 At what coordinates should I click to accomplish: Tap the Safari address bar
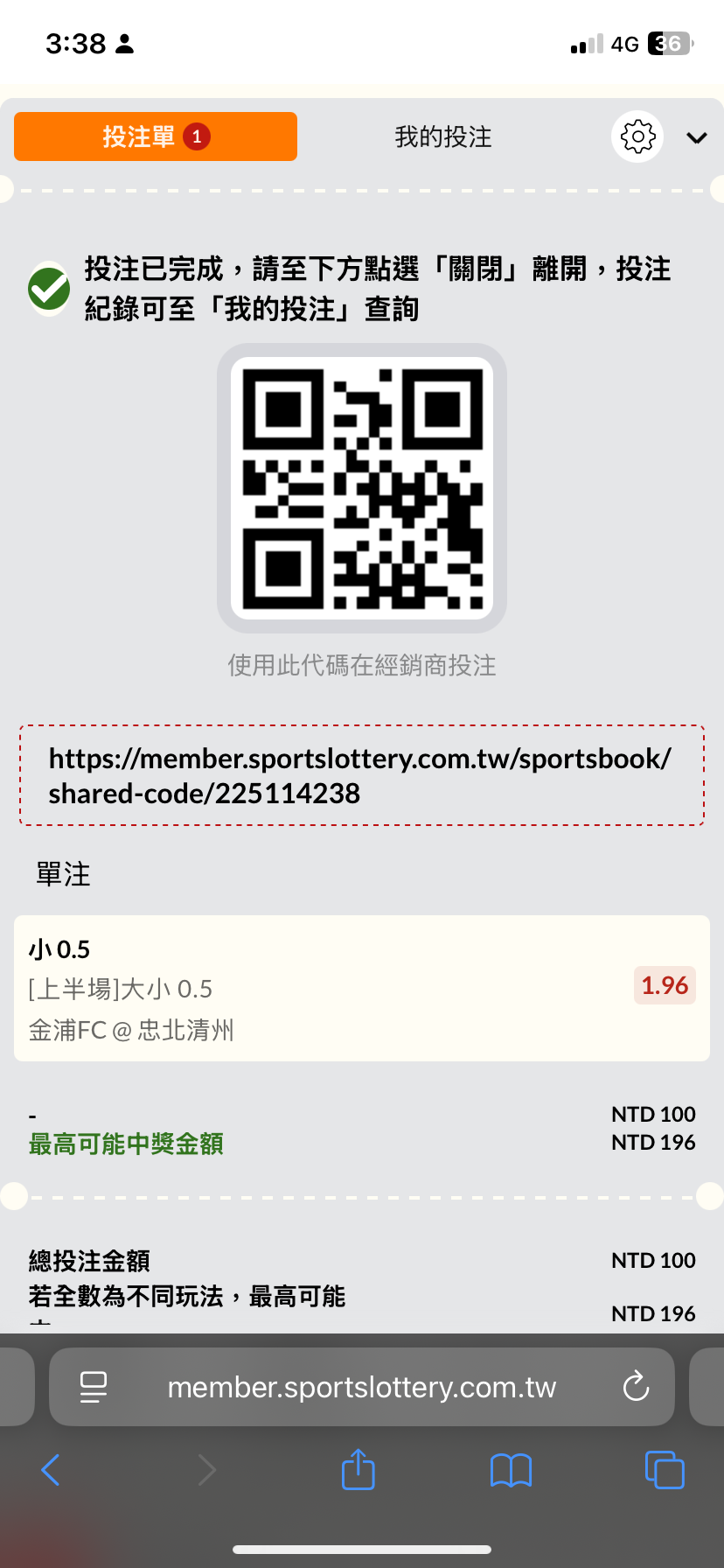tap(362, 1387)
